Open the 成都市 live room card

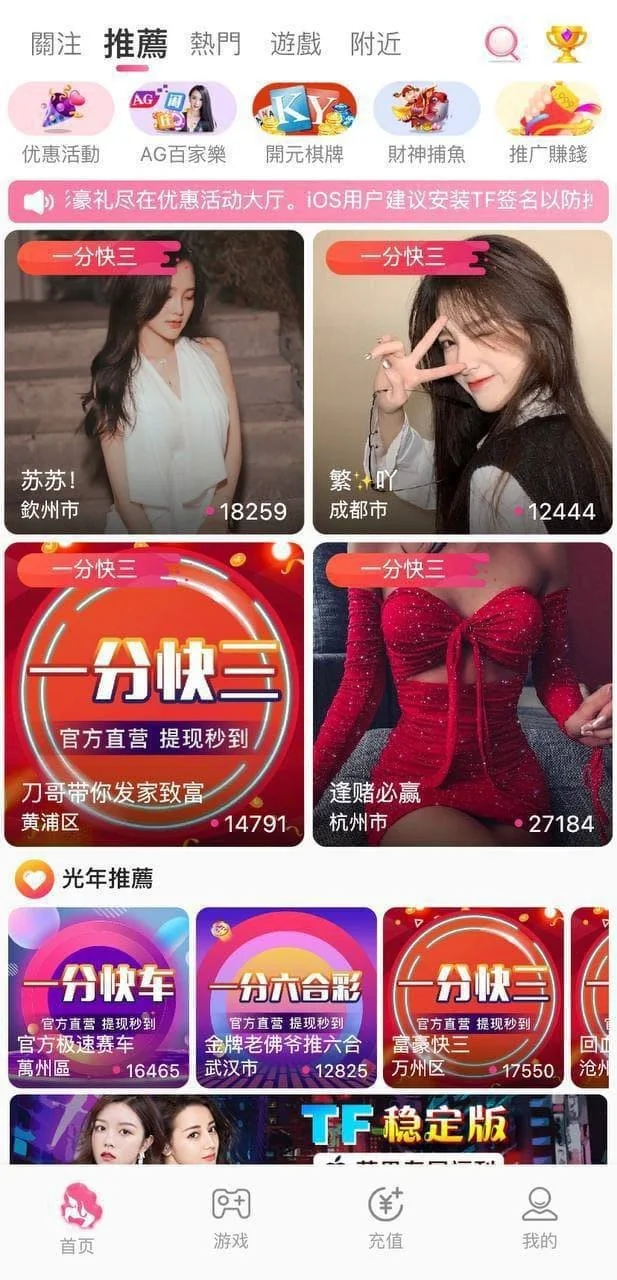pos(462,382)
